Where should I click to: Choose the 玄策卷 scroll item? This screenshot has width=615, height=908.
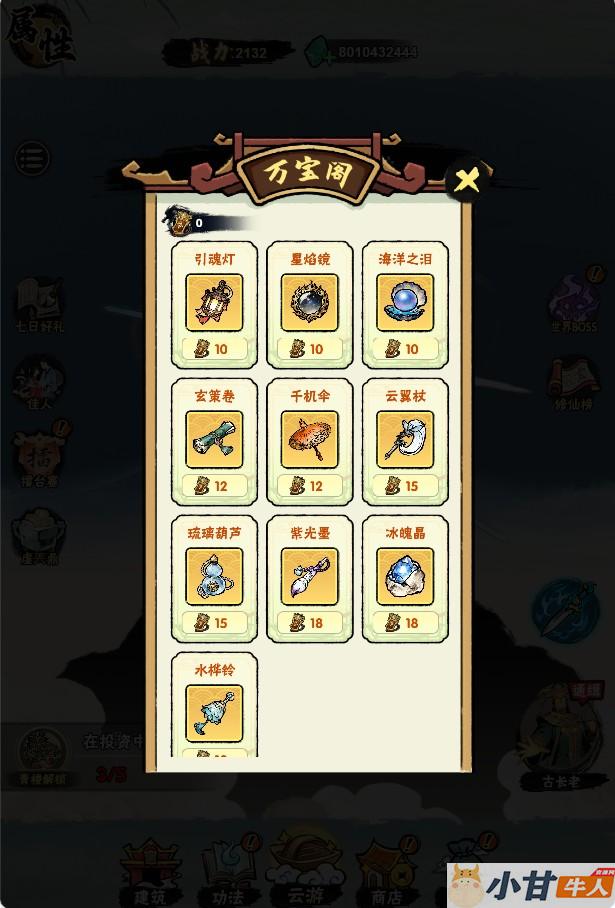(x=214, y=440)
